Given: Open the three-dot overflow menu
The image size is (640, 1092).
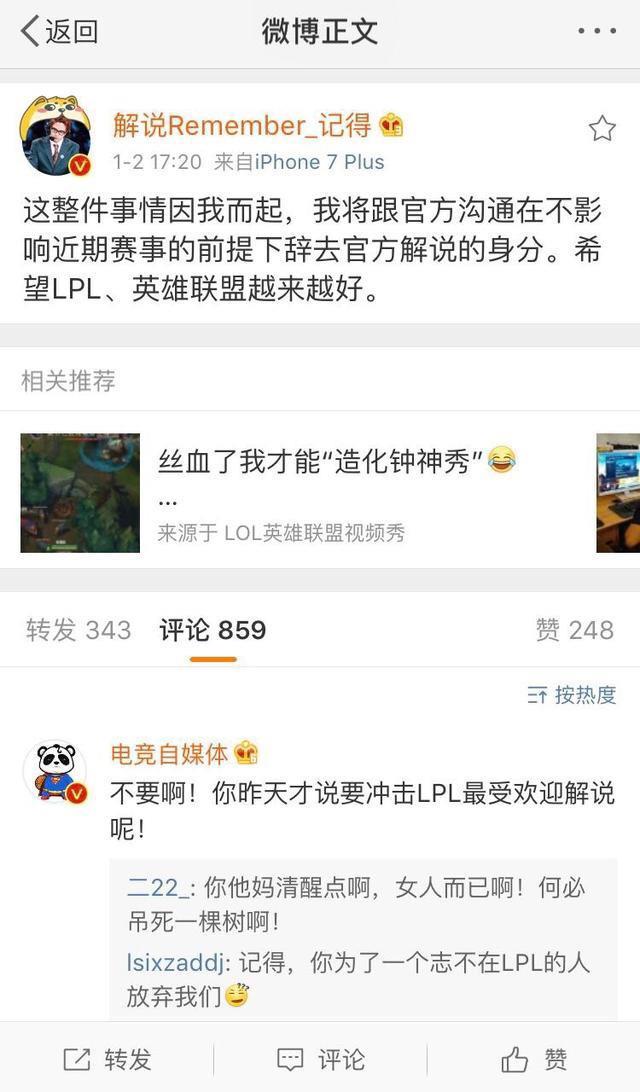Looking at the screenshot, I should click(597, 31).
